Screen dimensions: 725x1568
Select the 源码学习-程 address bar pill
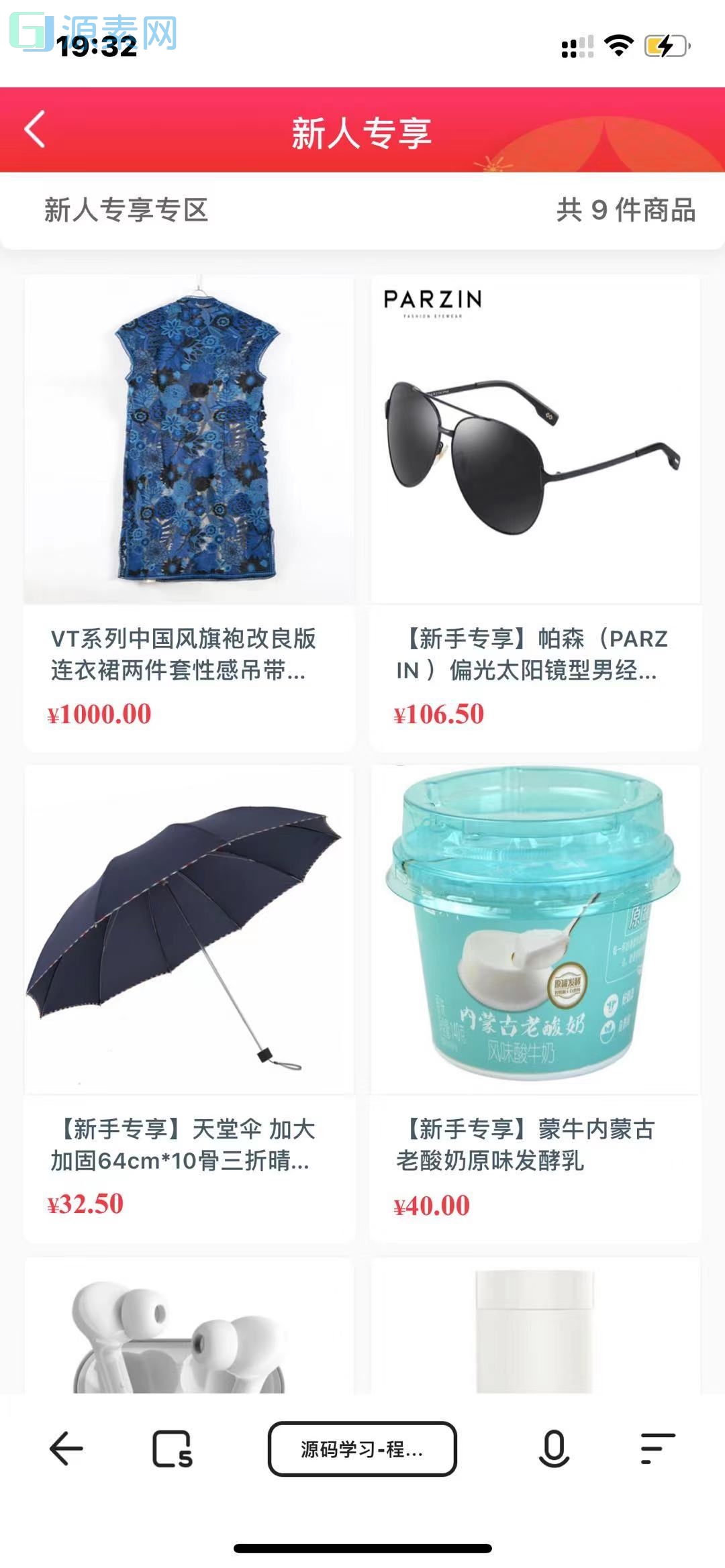(x=362, y=1447)
